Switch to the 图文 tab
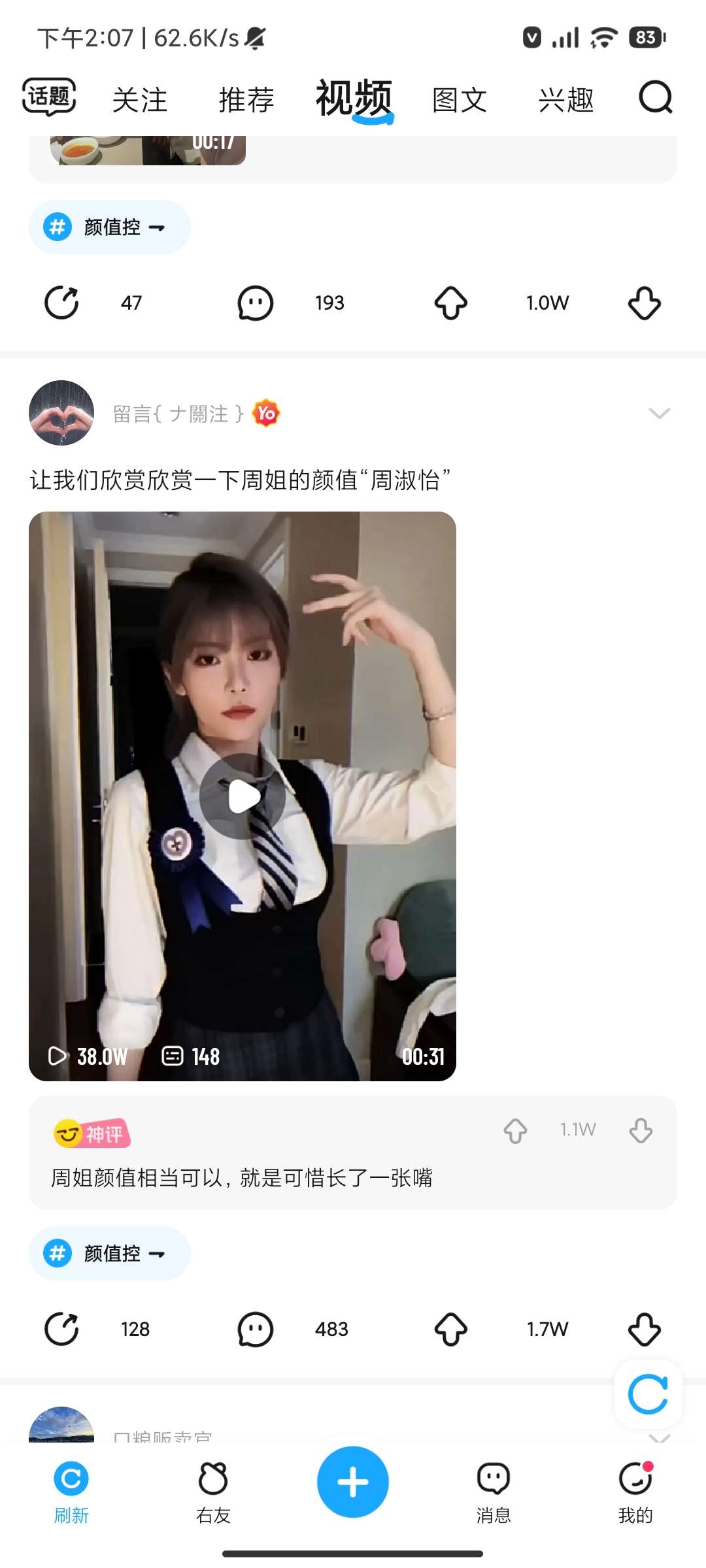 pyautogui.click(x=460, y=100)
